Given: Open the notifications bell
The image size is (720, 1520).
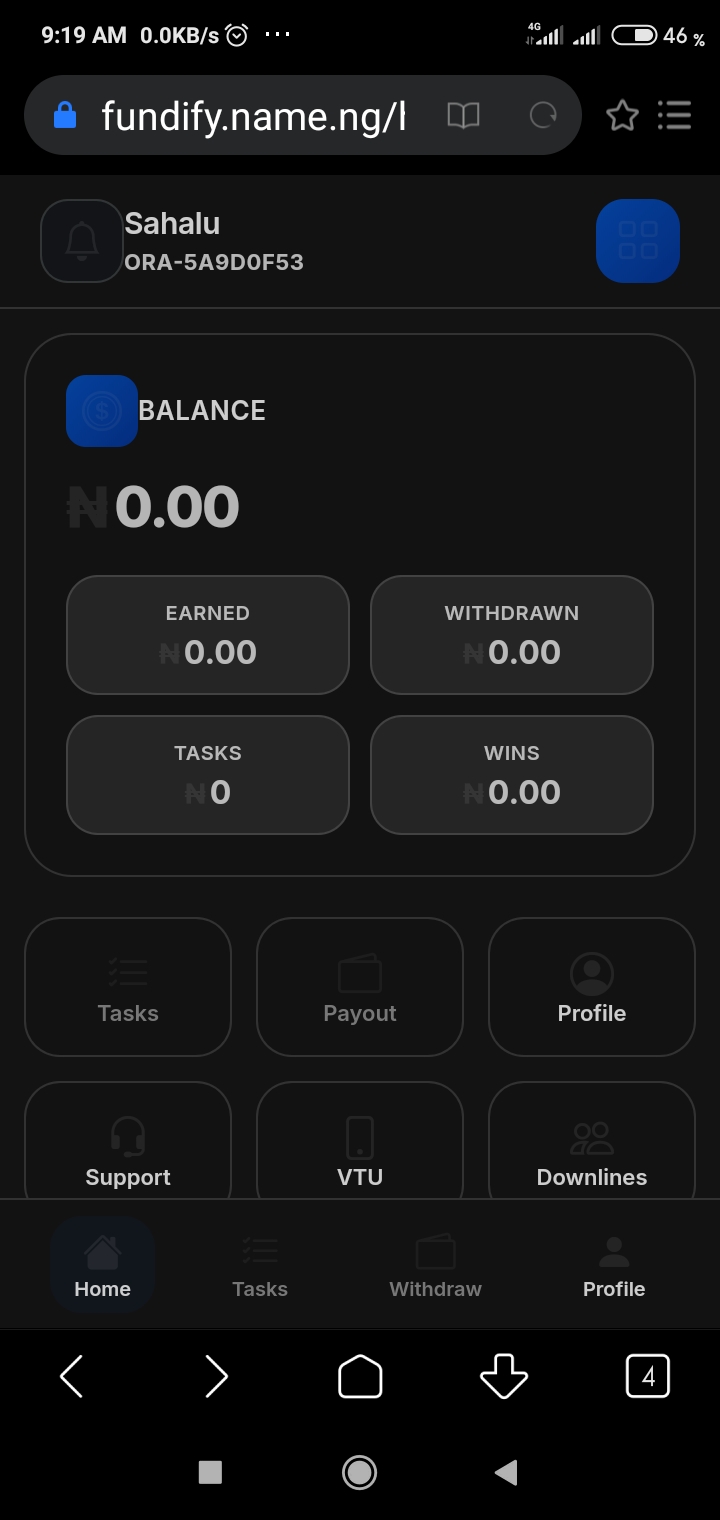Looking at the screenshot, I should click(x=81, y=241).
